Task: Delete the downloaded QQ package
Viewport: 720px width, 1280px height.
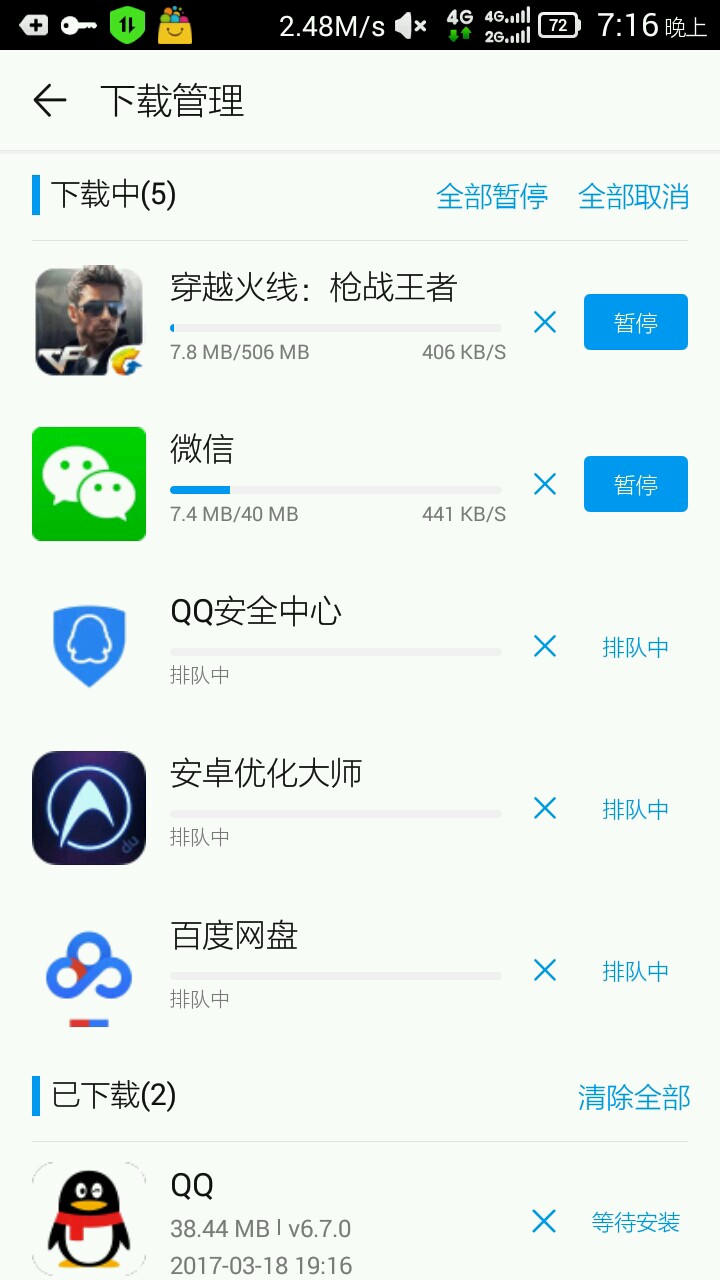Action: pos(544,1221)
